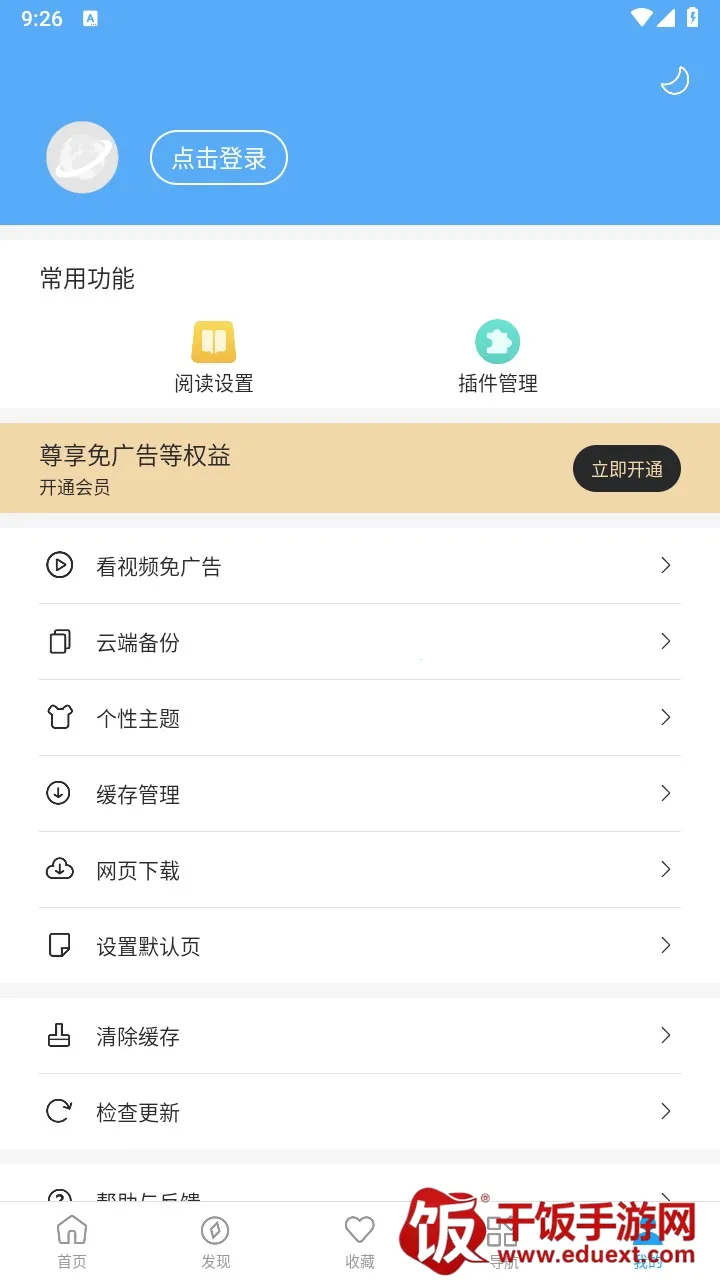
Task: Open the 发现 discover tab
Action: click(x=215, y=1240)
